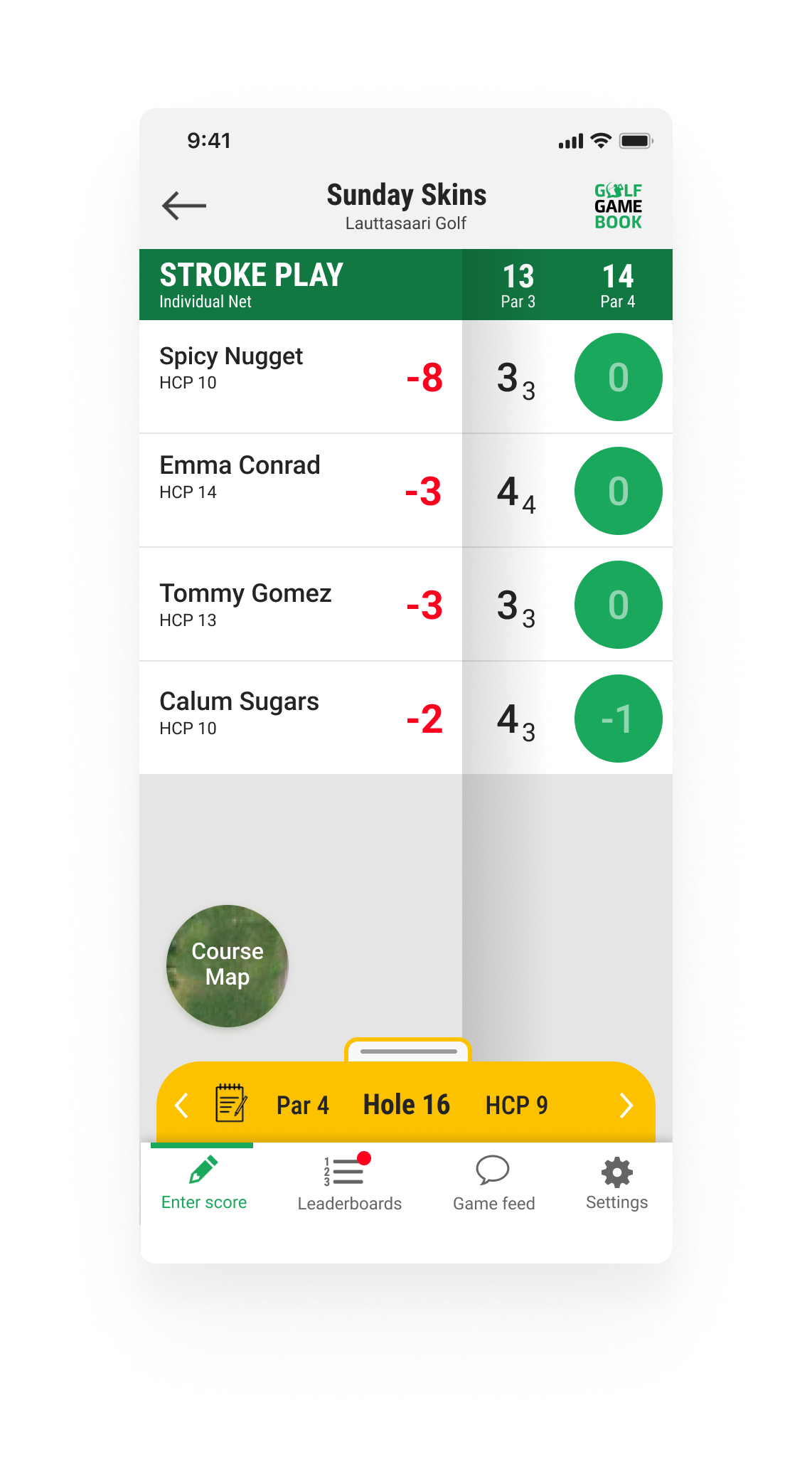Tap the hole bar's drag handle
The width and height of the screenshot is (812, 1457).
[408, 1051]
